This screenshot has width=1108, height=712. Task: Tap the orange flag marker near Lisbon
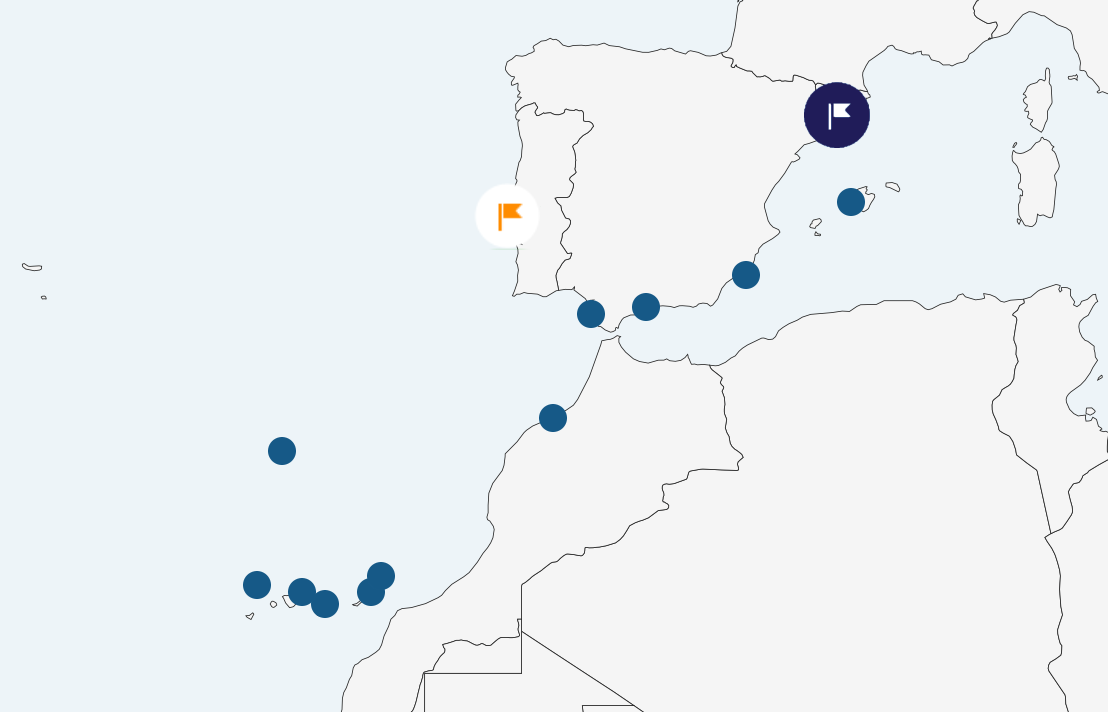(507, 216)
